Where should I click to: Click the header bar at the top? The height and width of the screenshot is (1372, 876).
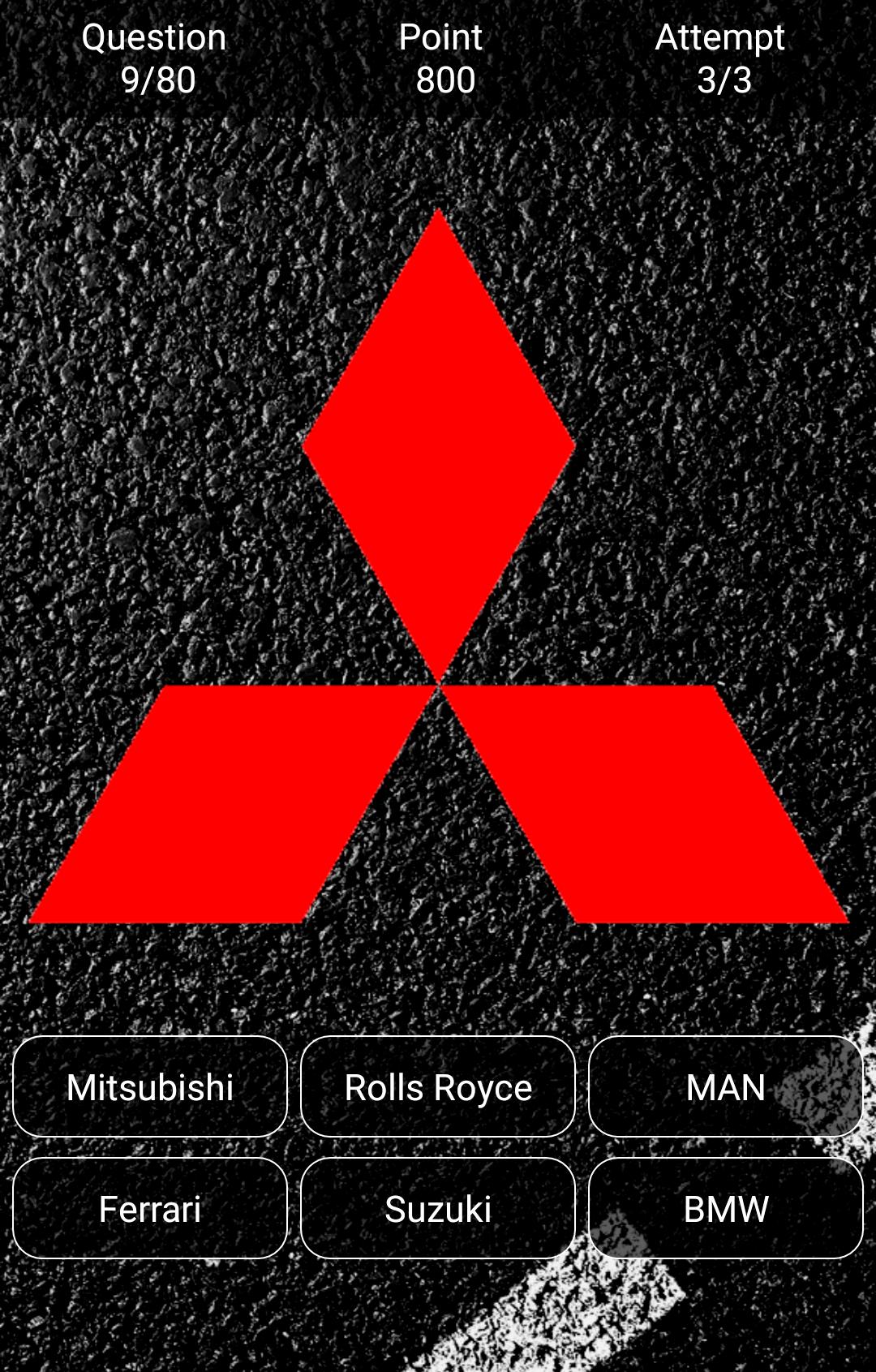[x=438, y=57]
